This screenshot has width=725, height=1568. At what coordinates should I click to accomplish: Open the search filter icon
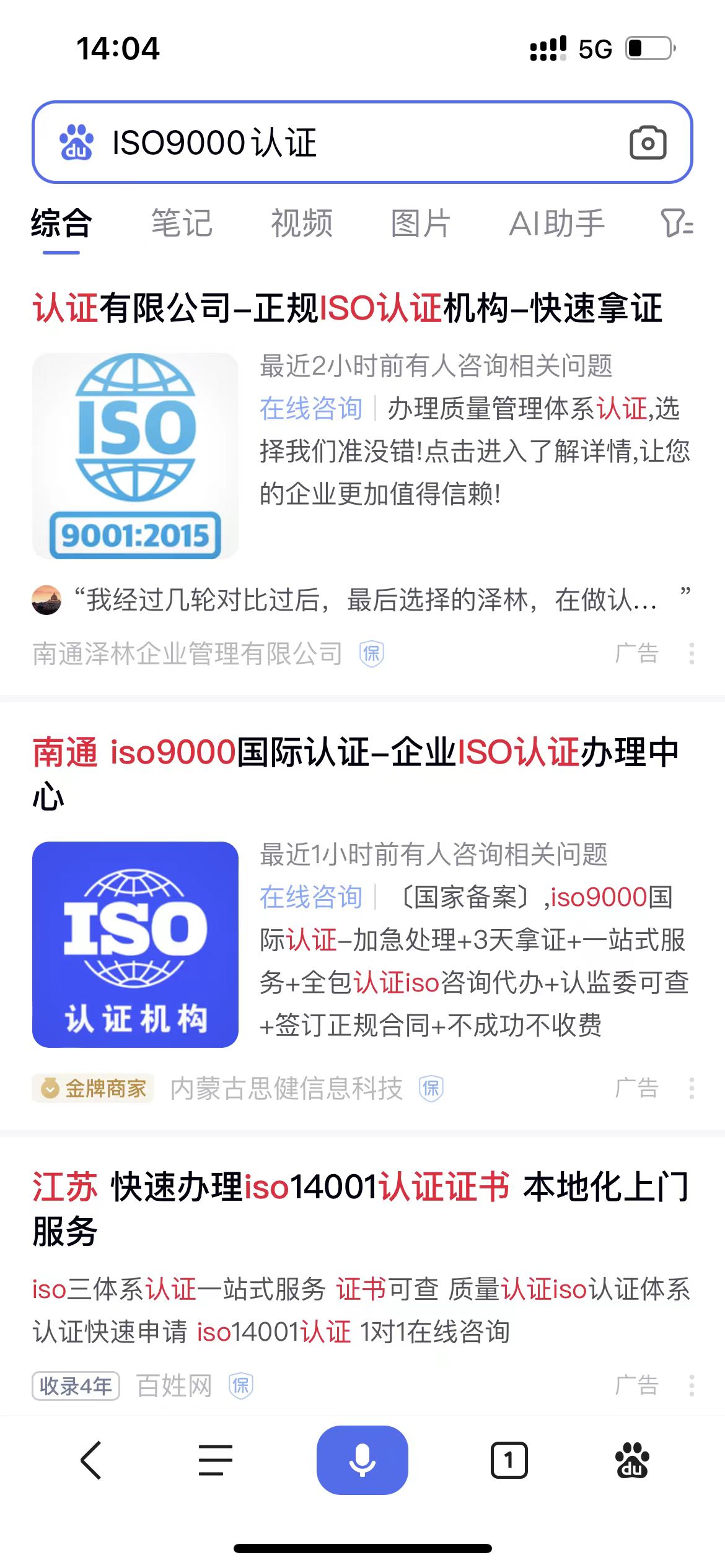(677, 224)
